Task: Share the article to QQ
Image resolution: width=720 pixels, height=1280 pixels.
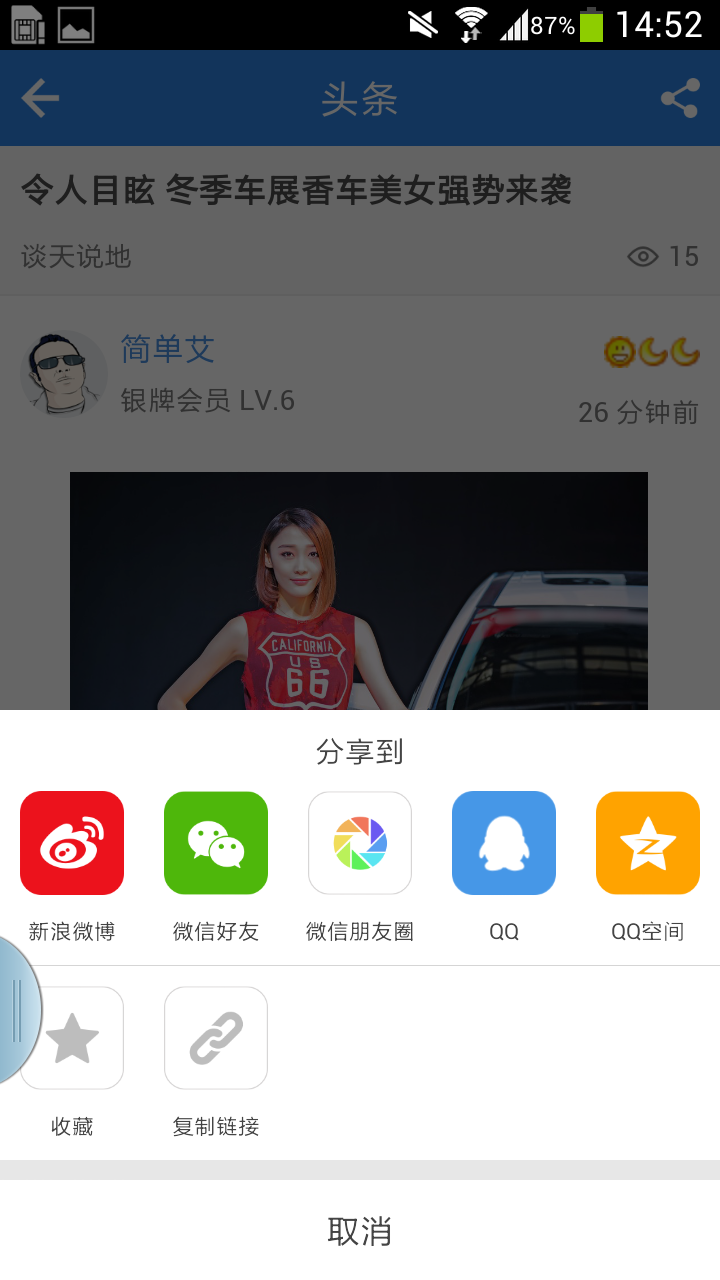Action: (503, 842)
